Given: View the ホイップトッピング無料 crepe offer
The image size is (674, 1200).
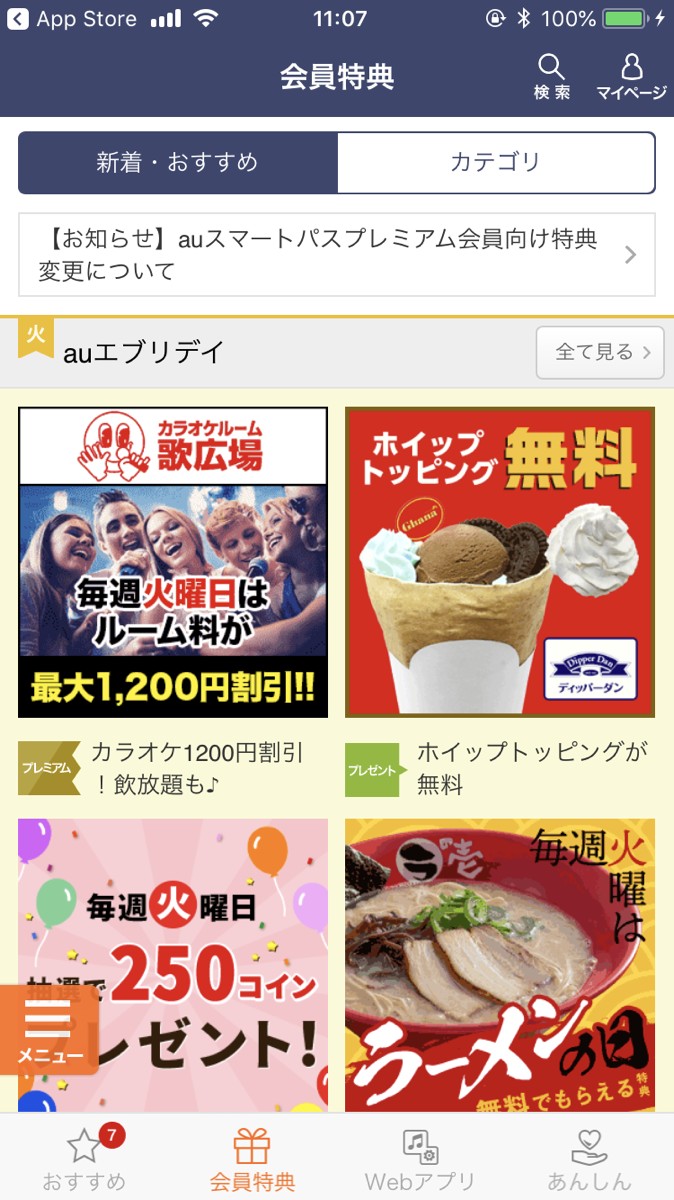Looking at the screenshot, I should click(500, 562).
